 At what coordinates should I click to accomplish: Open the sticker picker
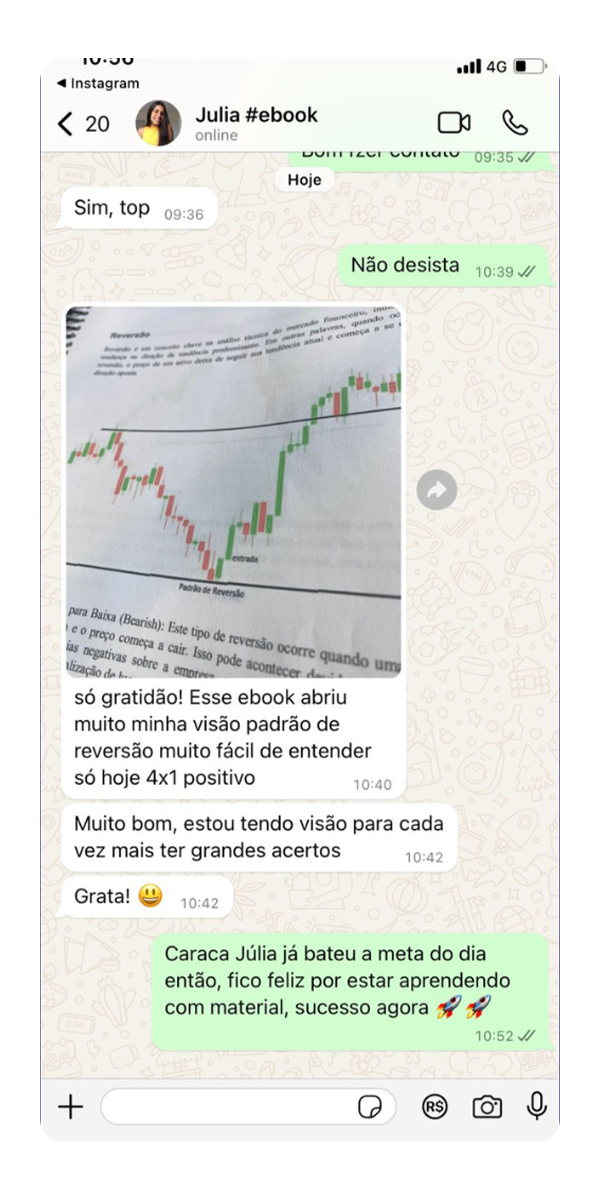click(x=369, y=1107)
